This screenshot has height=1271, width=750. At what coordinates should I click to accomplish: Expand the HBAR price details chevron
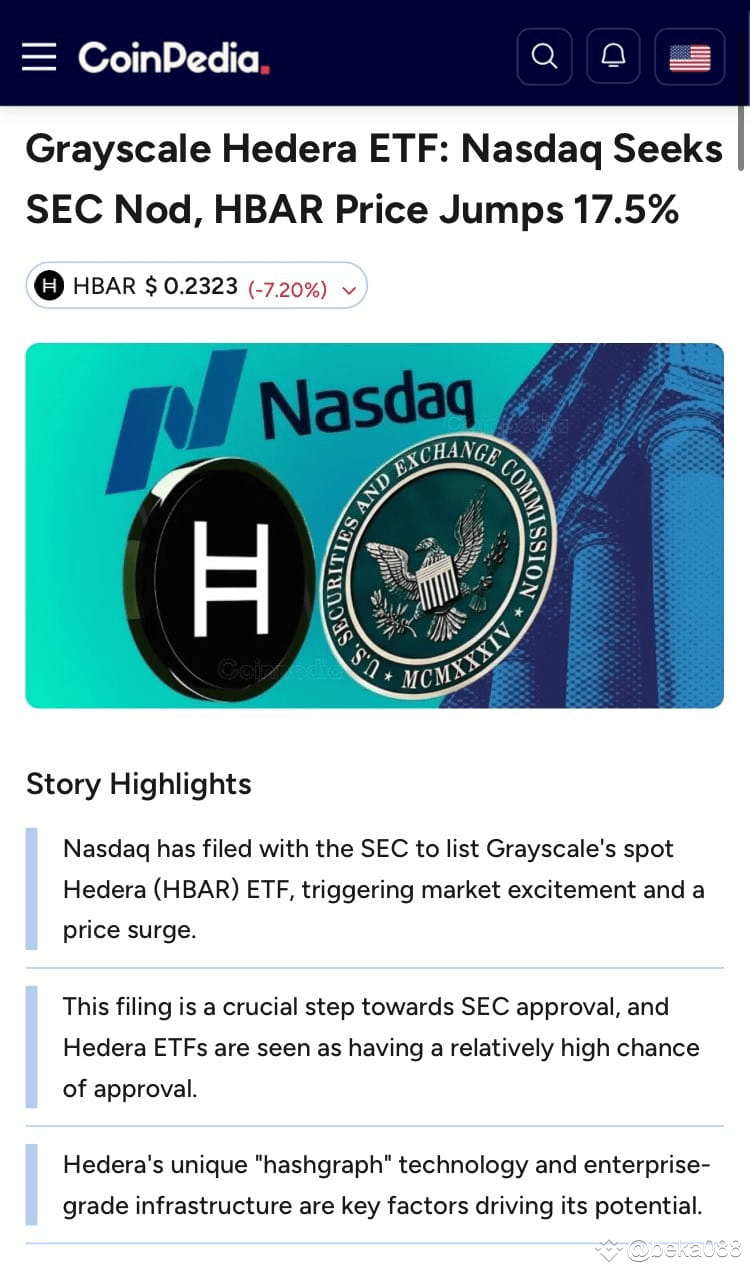(x=348, y=288)
